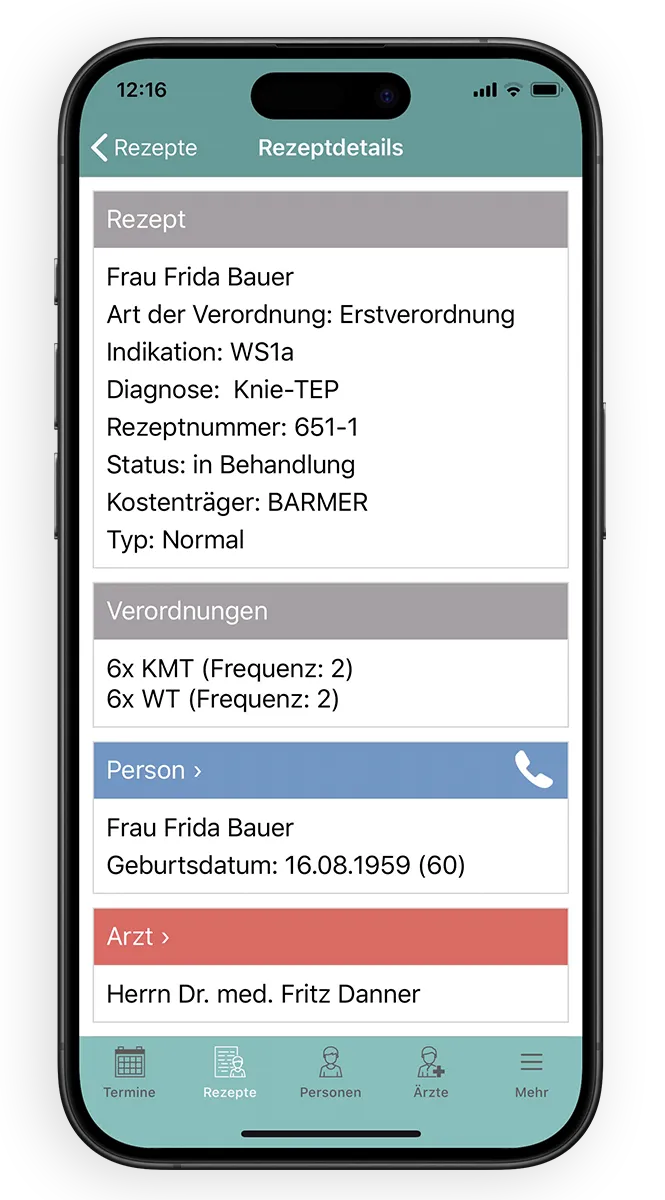Switch to the Ärzte tab

point(431,1073)
